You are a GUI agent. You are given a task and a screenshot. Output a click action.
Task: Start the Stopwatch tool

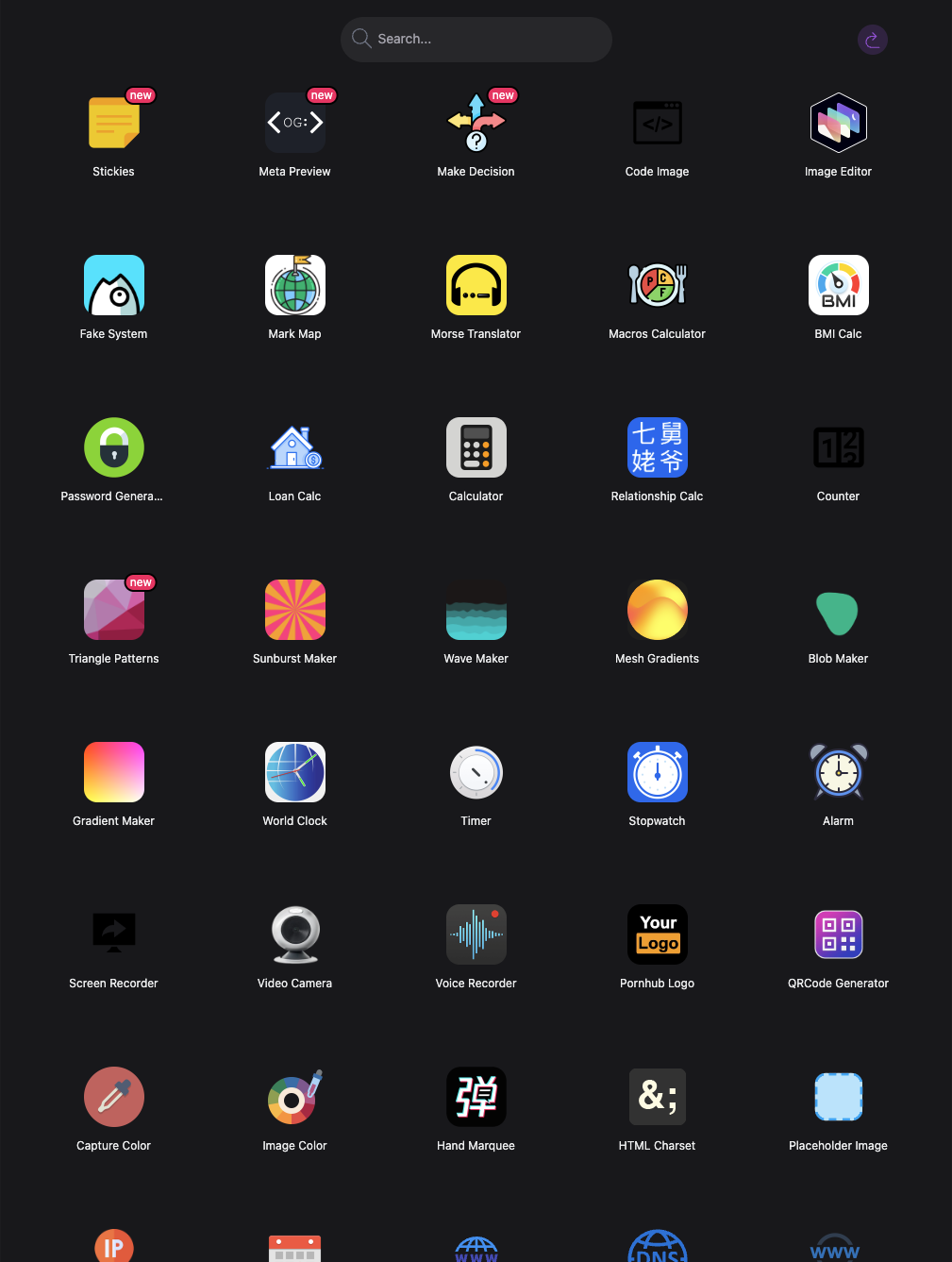point(658,773)
